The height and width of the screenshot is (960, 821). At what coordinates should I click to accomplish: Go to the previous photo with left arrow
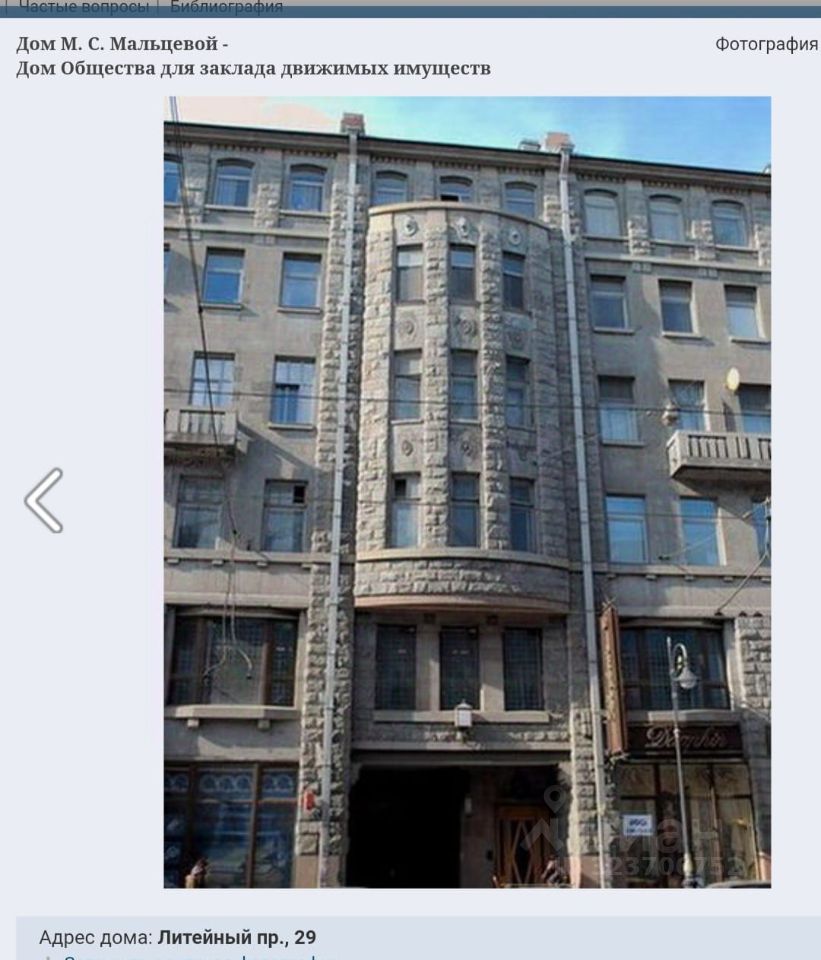(44, 500)
